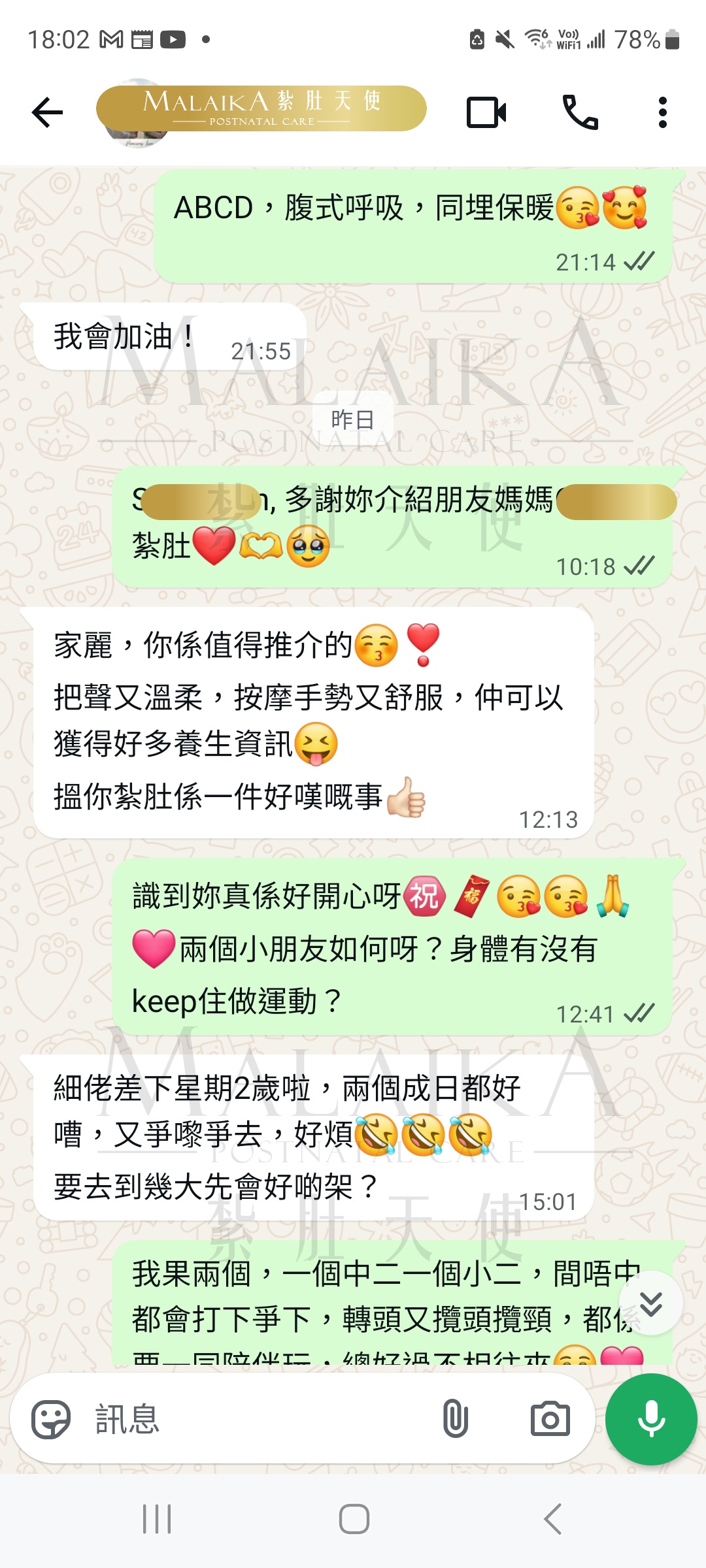Focus the message input field
Screen dimensions: 706x1568
pos(261,1419)
